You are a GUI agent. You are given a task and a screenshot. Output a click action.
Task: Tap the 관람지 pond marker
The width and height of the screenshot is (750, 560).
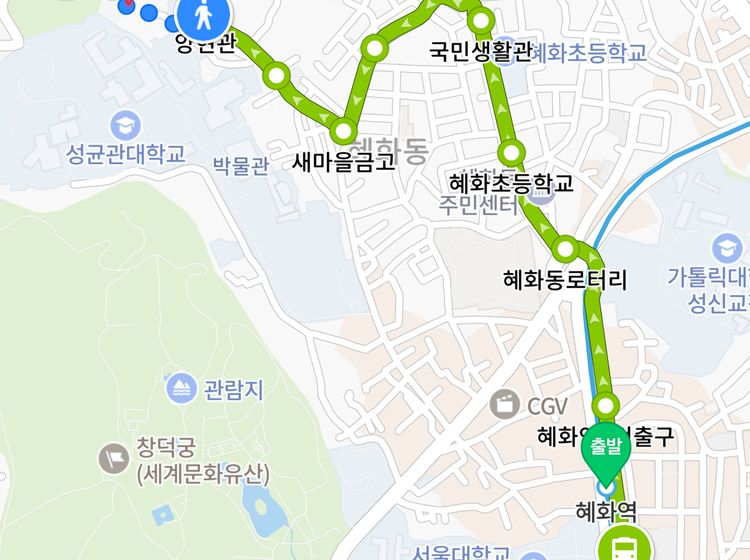coord(182,387)
